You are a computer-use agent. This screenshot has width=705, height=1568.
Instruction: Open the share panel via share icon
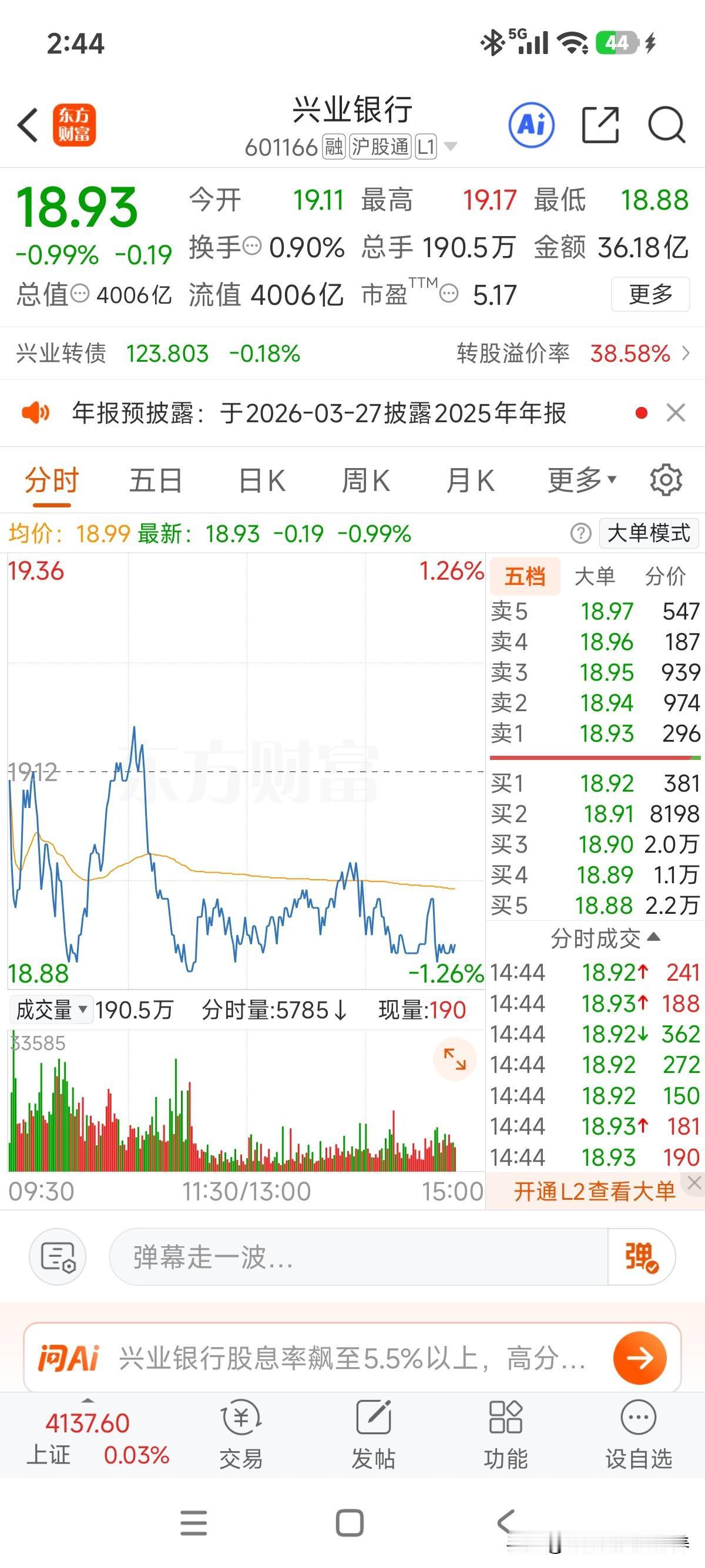(601, 124)
